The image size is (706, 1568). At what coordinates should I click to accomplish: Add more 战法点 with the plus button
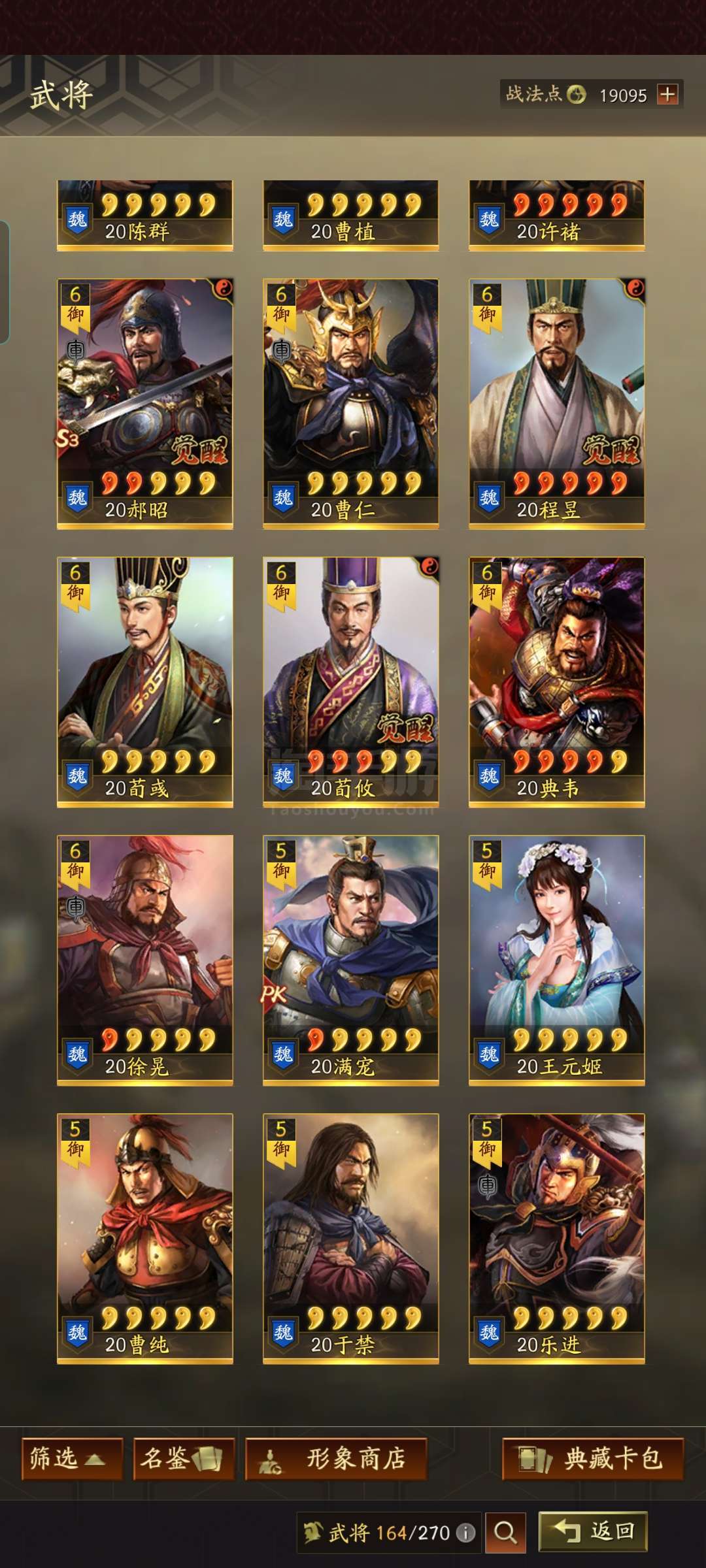point(667,95)
